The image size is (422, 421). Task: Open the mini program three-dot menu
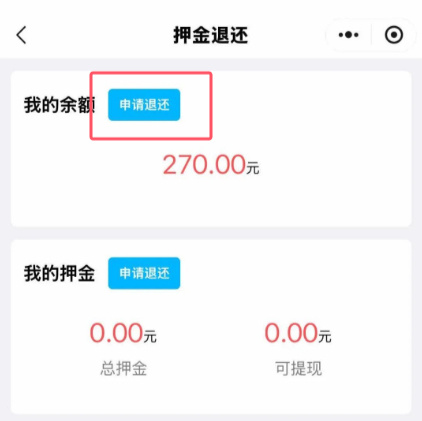[x=348, y=35]
